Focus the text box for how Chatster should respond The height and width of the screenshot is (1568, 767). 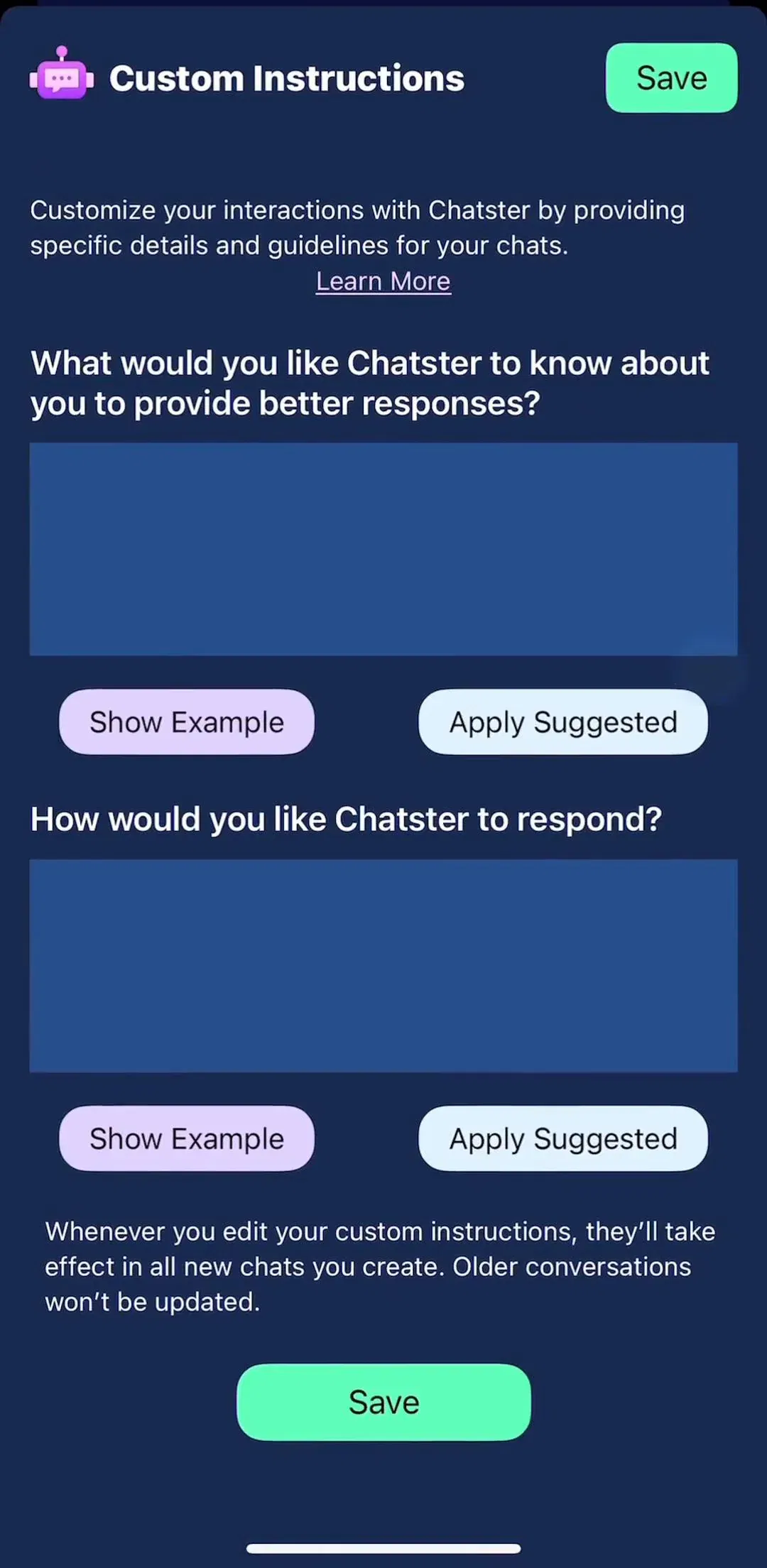click(383, 966)
